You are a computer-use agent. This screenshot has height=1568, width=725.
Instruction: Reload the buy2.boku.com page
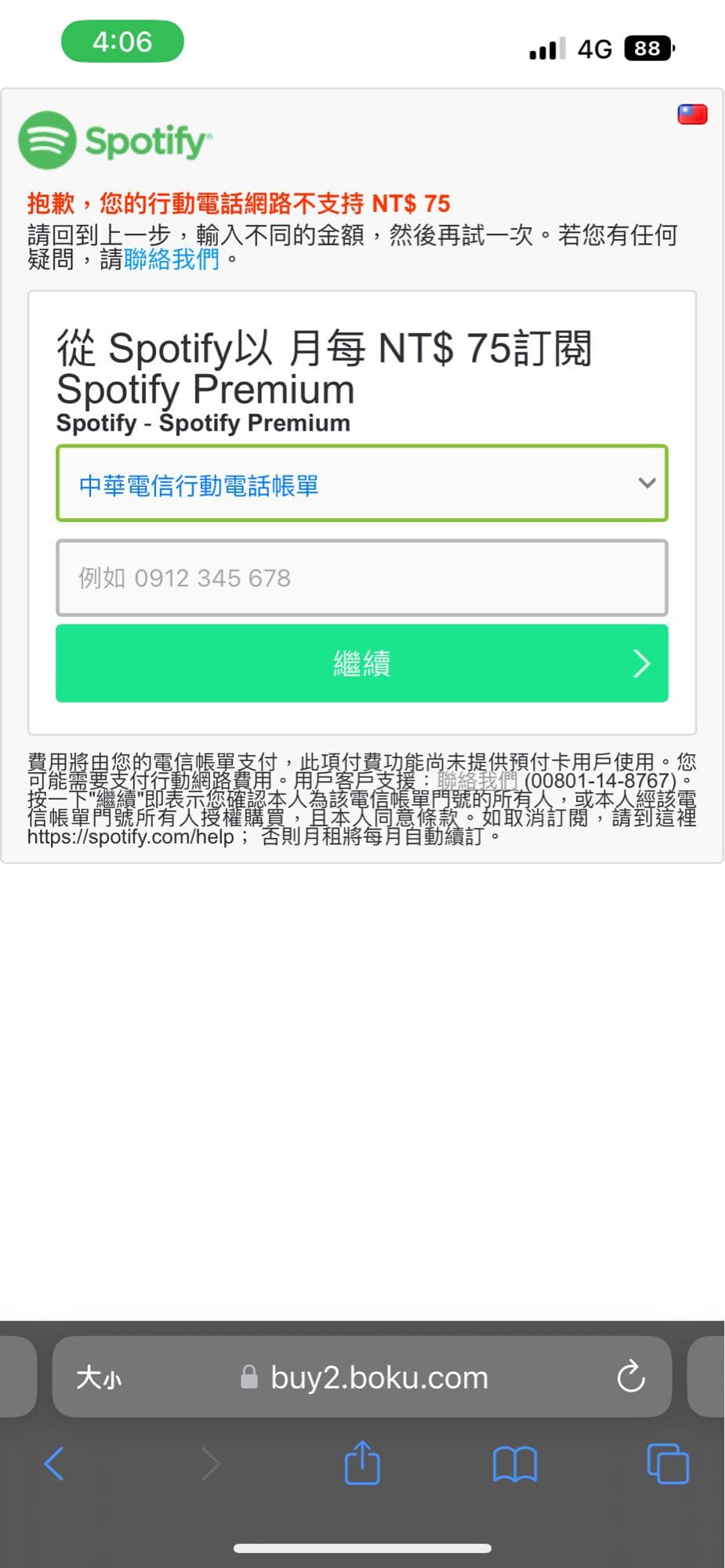632,1377
